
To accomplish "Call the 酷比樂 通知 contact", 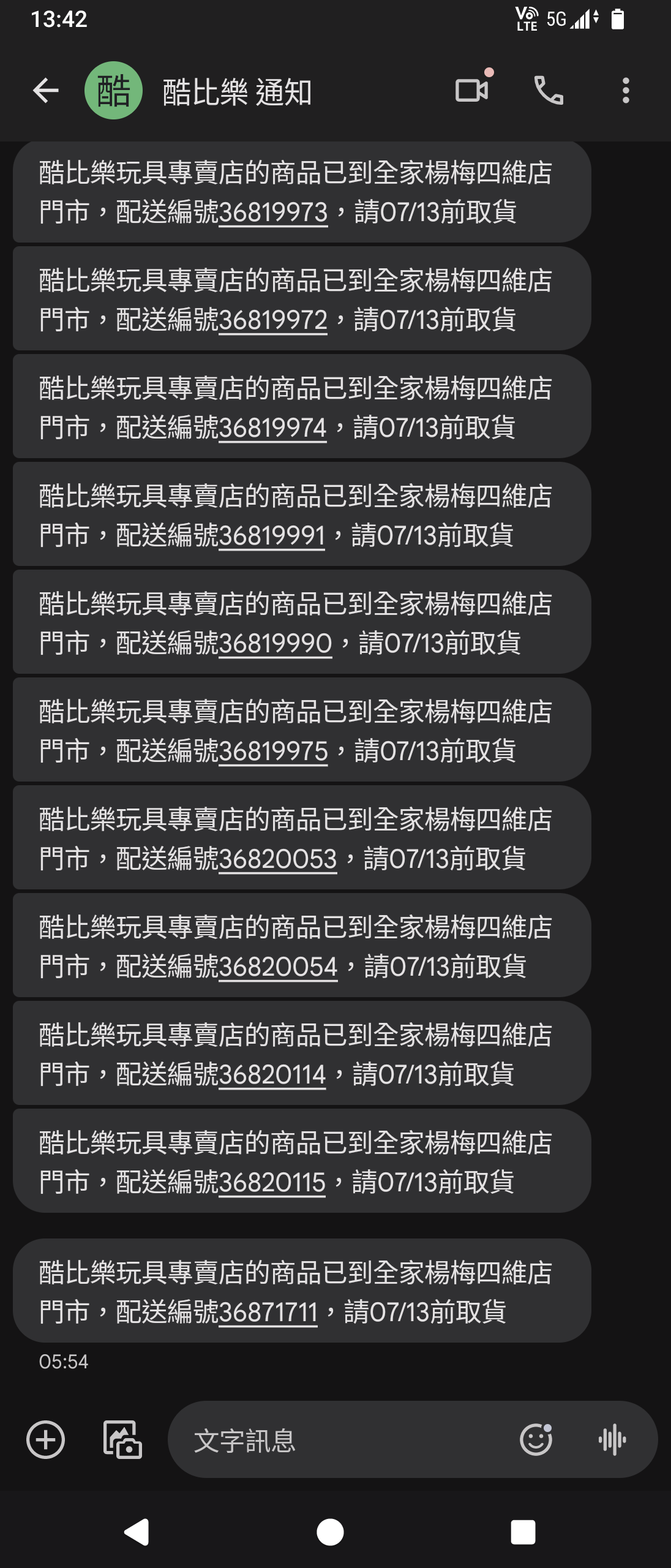I will pos(549,91).
